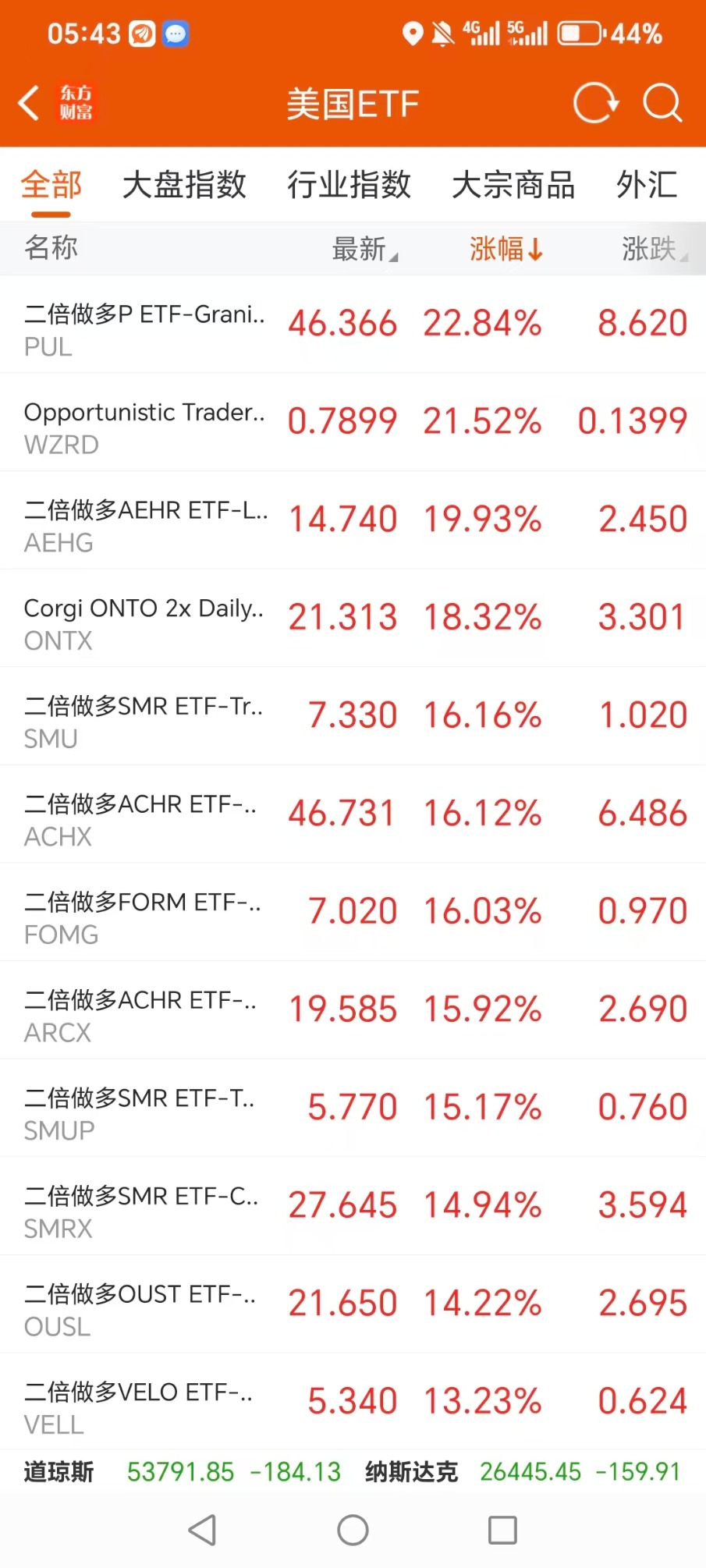Image resolution: width=706 pixels, height=1568 pixels.
Task: Open the PUL ETF row
Action: pos(353,324)
